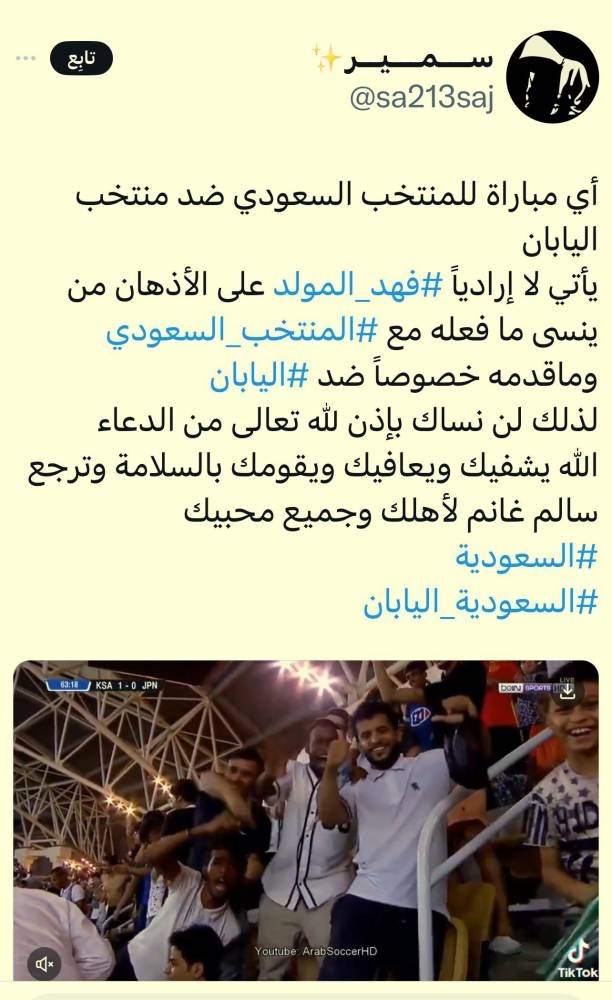Unmute the video with the speaker icon
This screenshot has width=612, height=1000.
(x=44, y=964)
